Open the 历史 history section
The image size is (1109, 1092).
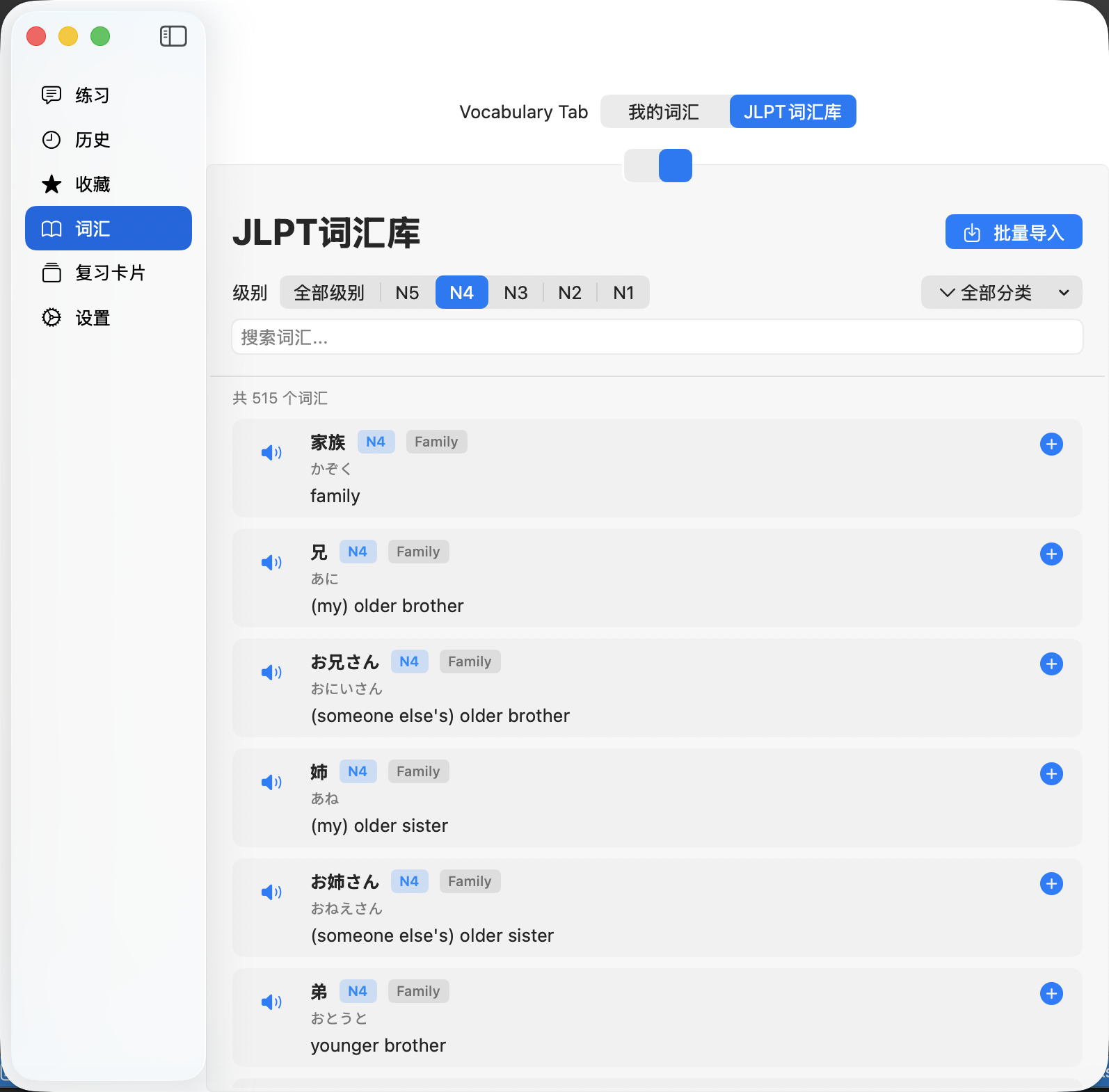click(x=93, y=140)
